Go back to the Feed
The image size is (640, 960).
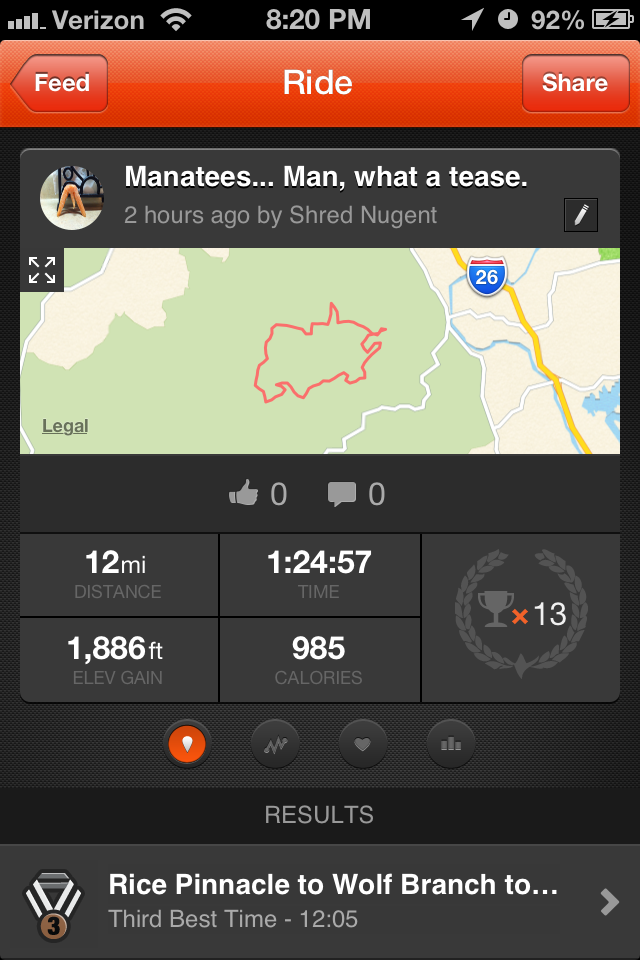click(60, 83)
